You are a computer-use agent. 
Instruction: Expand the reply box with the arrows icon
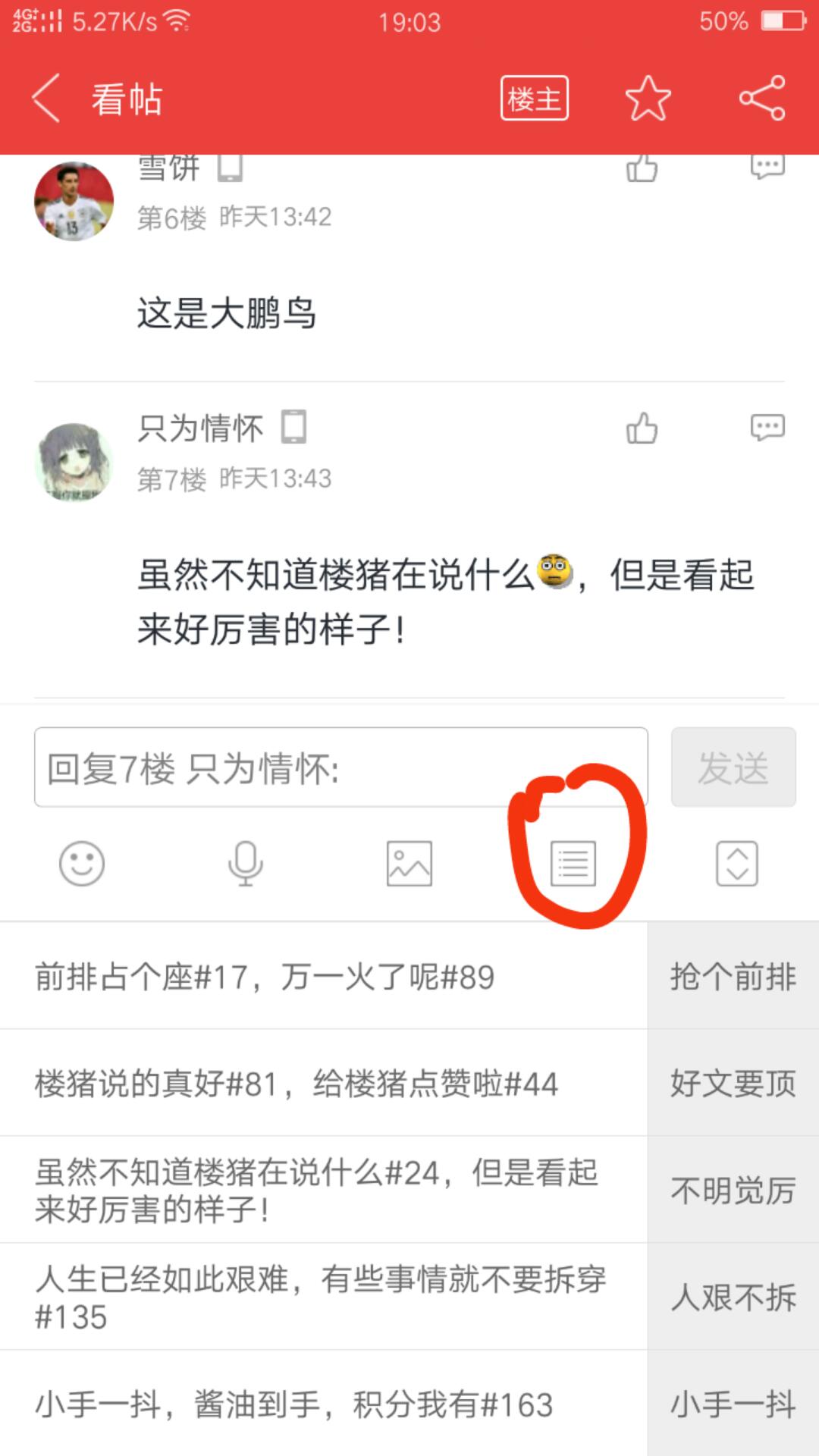pos(737,864)
